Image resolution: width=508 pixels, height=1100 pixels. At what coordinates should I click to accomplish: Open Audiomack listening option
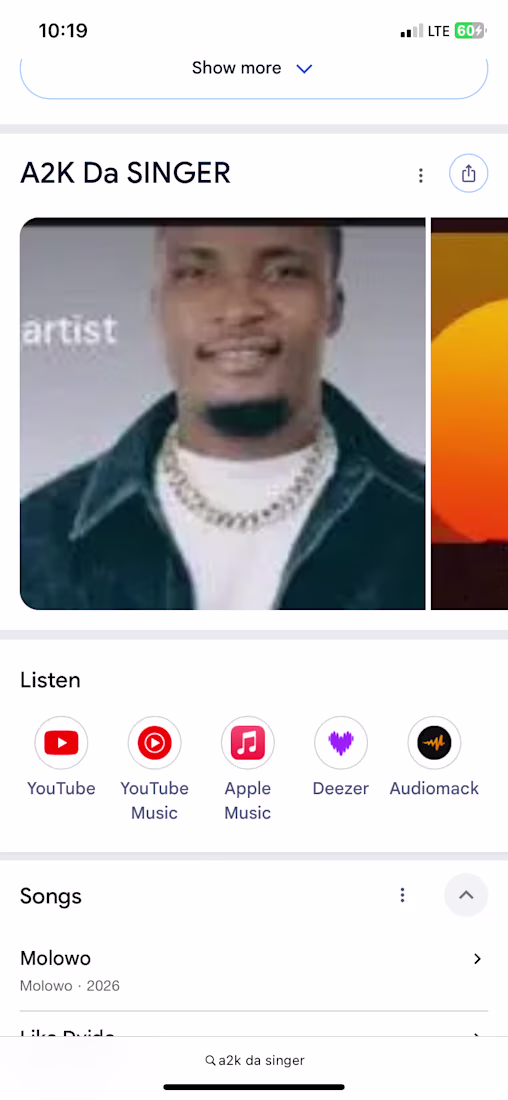pyautogui.click(x=434, y=757)
